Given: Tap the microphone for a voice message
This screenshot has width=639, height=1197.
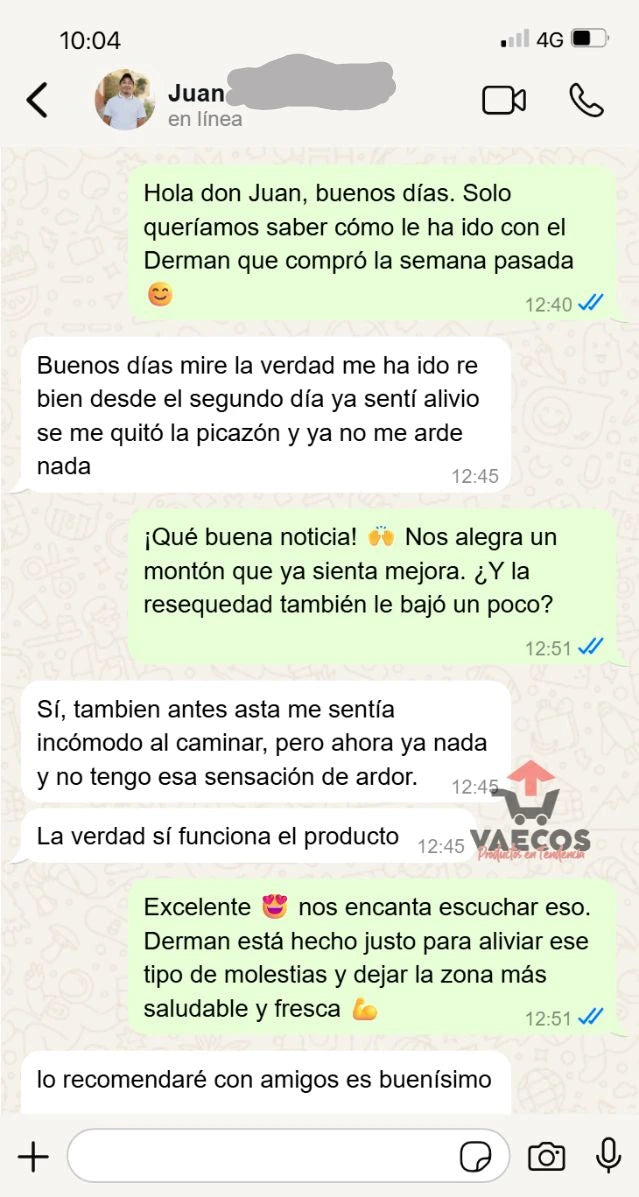Looking at the screenshot, I should coord(608,1156).
